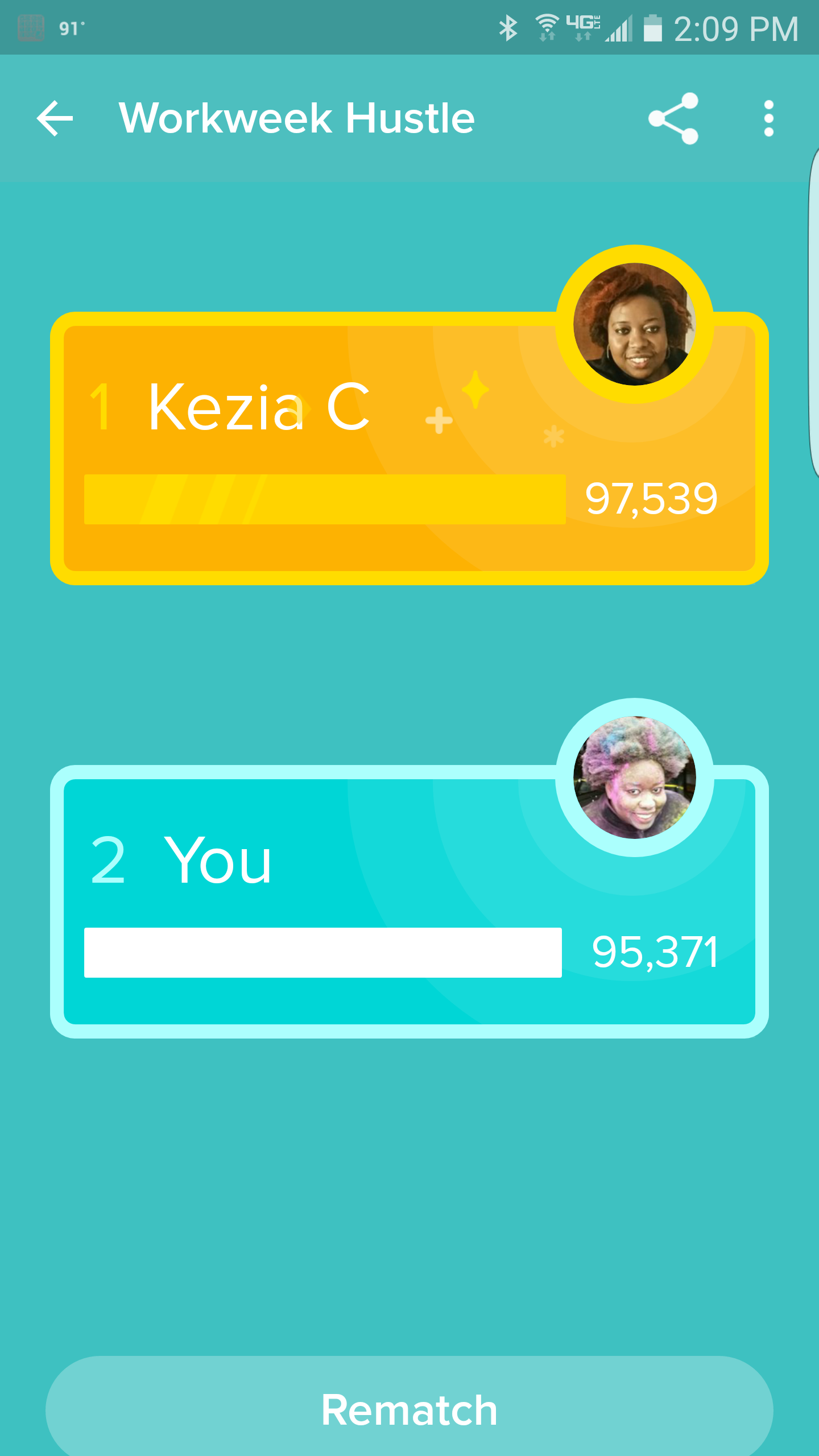Tap the Rematch button
Screen dimensions: 819x1456
click(409, 1409)
